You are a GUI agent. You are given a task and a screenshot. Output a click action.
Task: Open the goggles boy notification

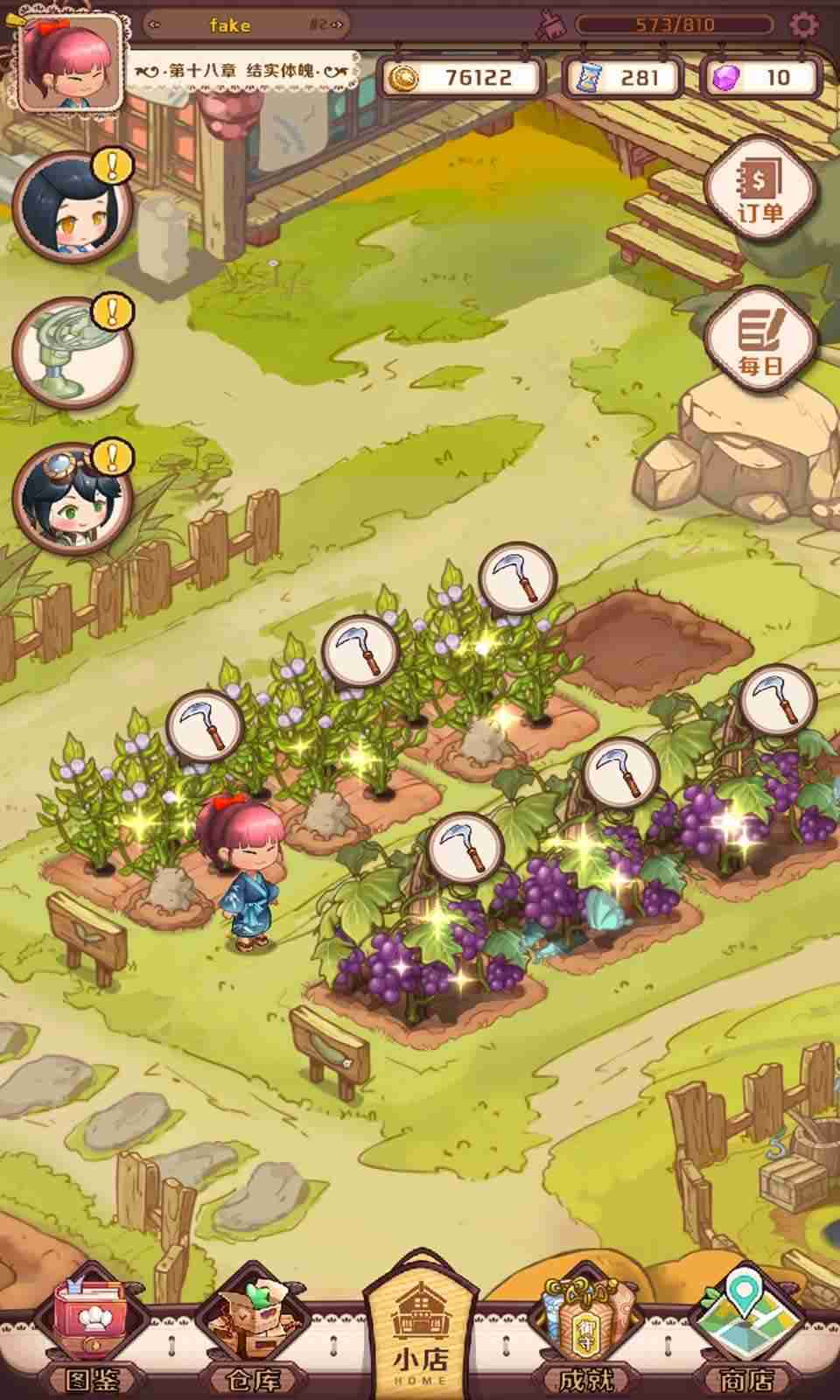(70, 500)
